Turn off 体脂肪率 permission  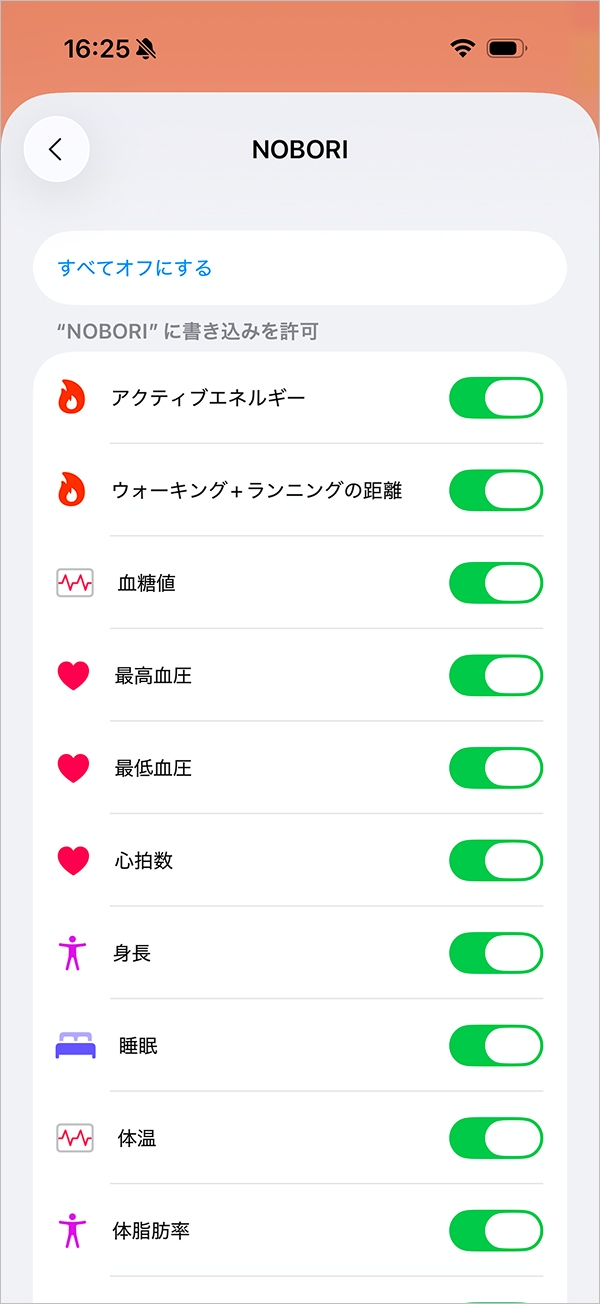tap(495, 1231)
